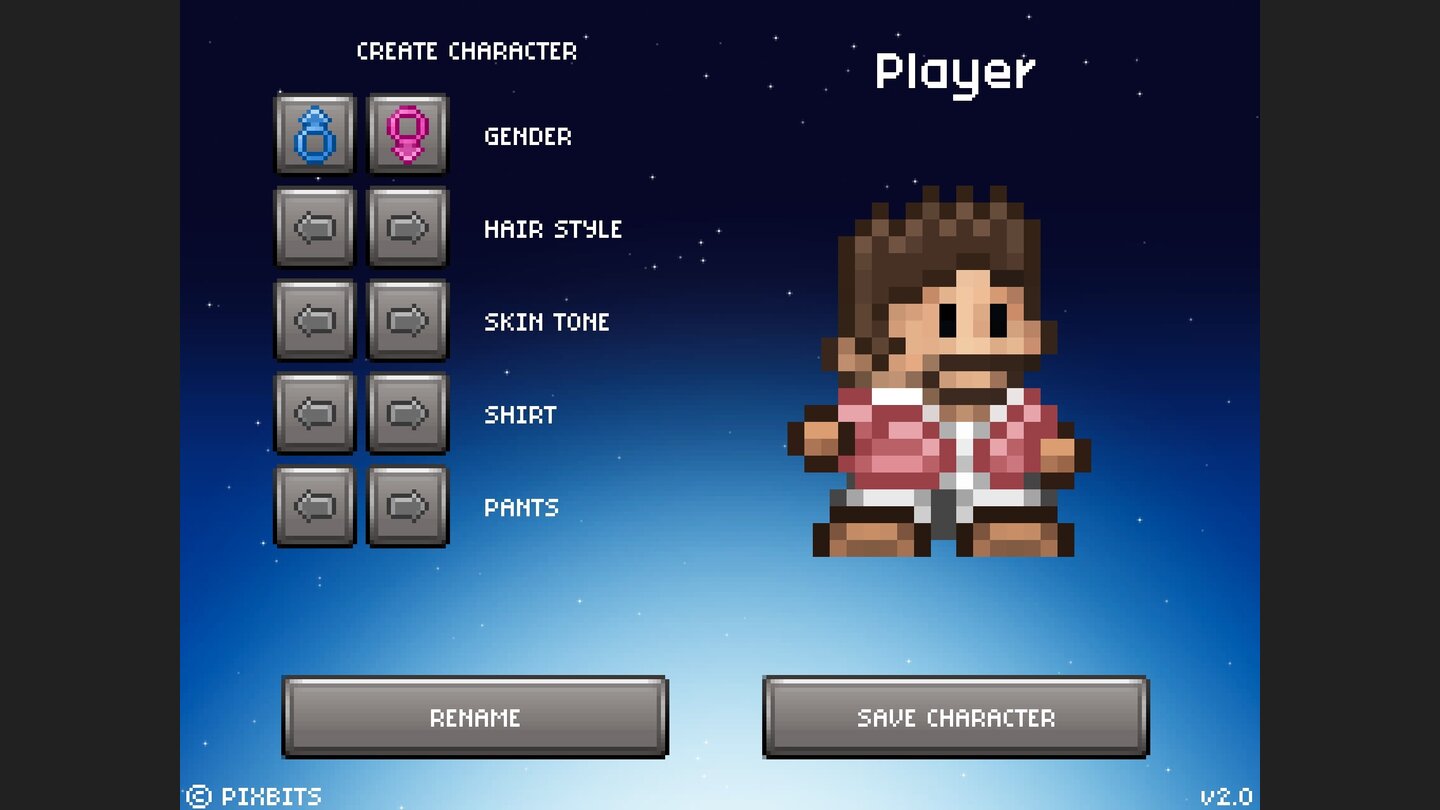
Task: Select the pink female gender icon
Action: [x=407, y=135]
